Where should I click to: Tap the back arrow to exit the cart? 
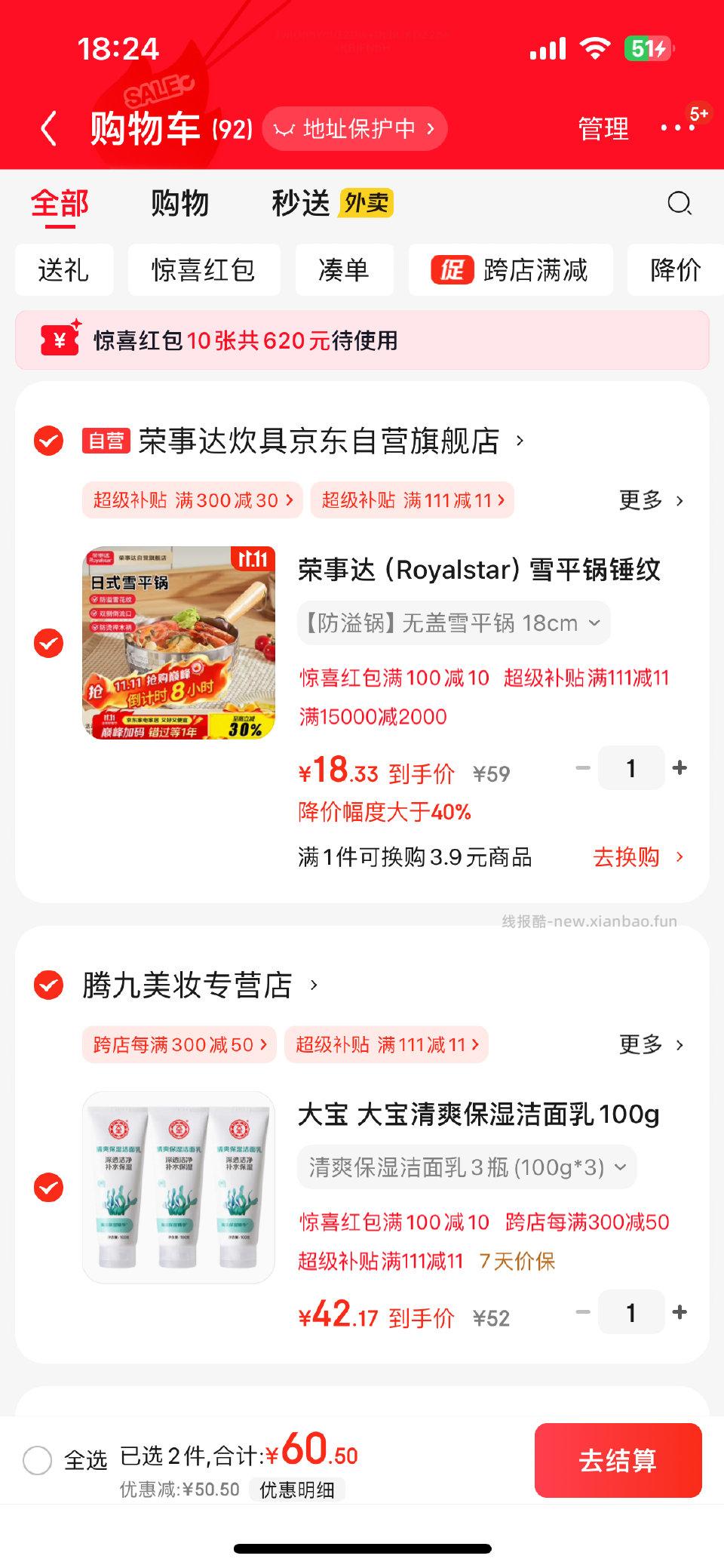coord(49,128)
